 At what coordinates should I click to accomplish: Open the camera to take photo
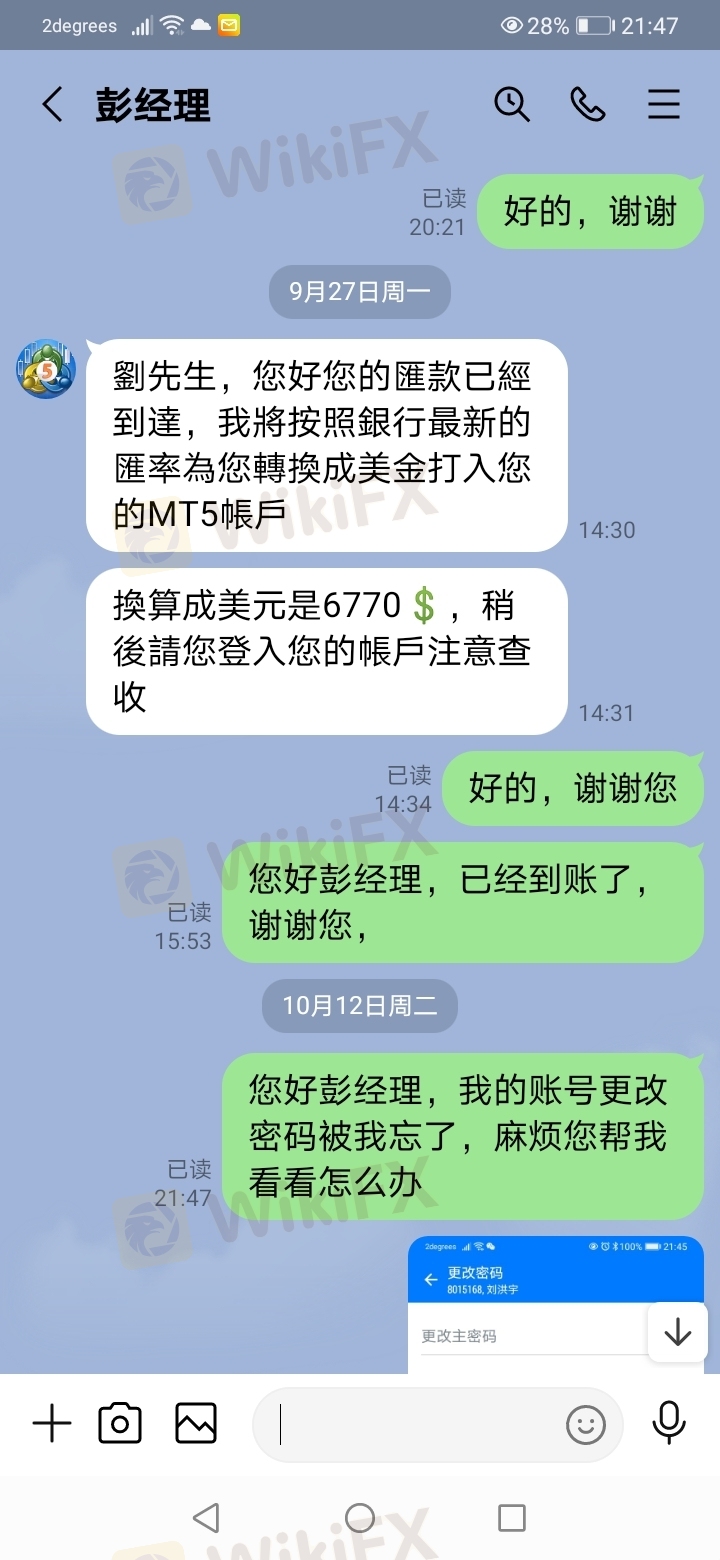120,1424
